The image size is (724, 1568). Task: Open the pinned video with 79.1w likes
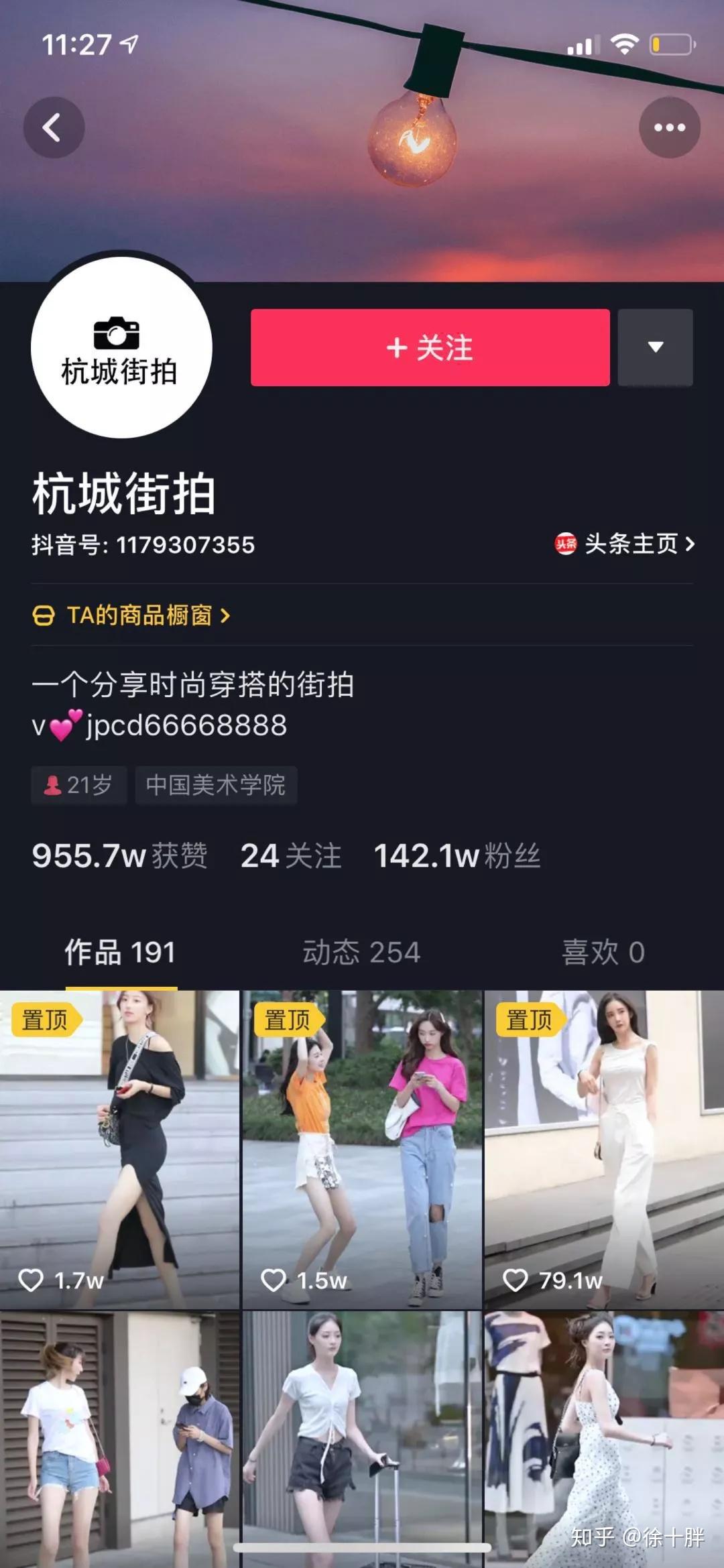point(604,1149)
